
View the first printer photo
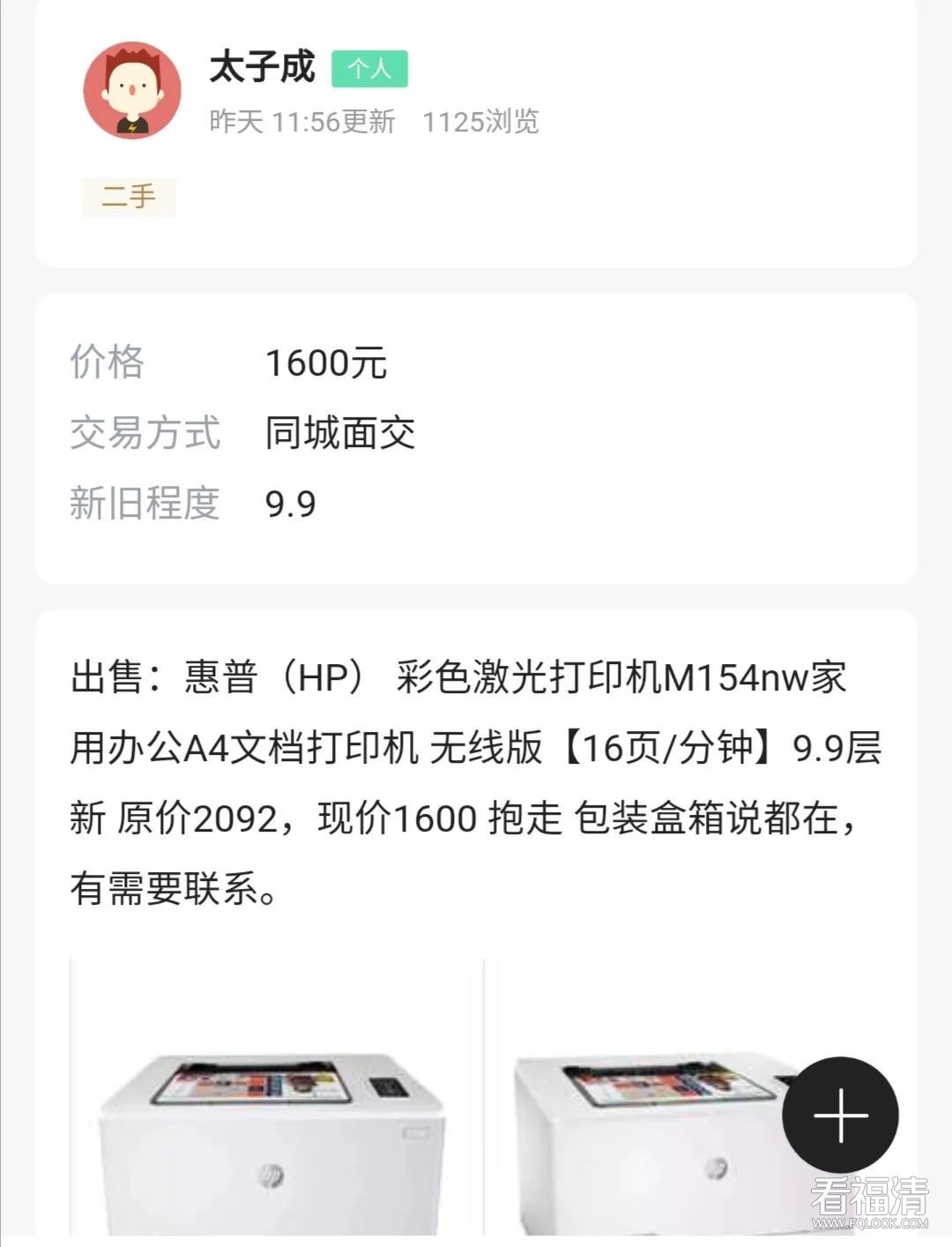pos(276,1102)
